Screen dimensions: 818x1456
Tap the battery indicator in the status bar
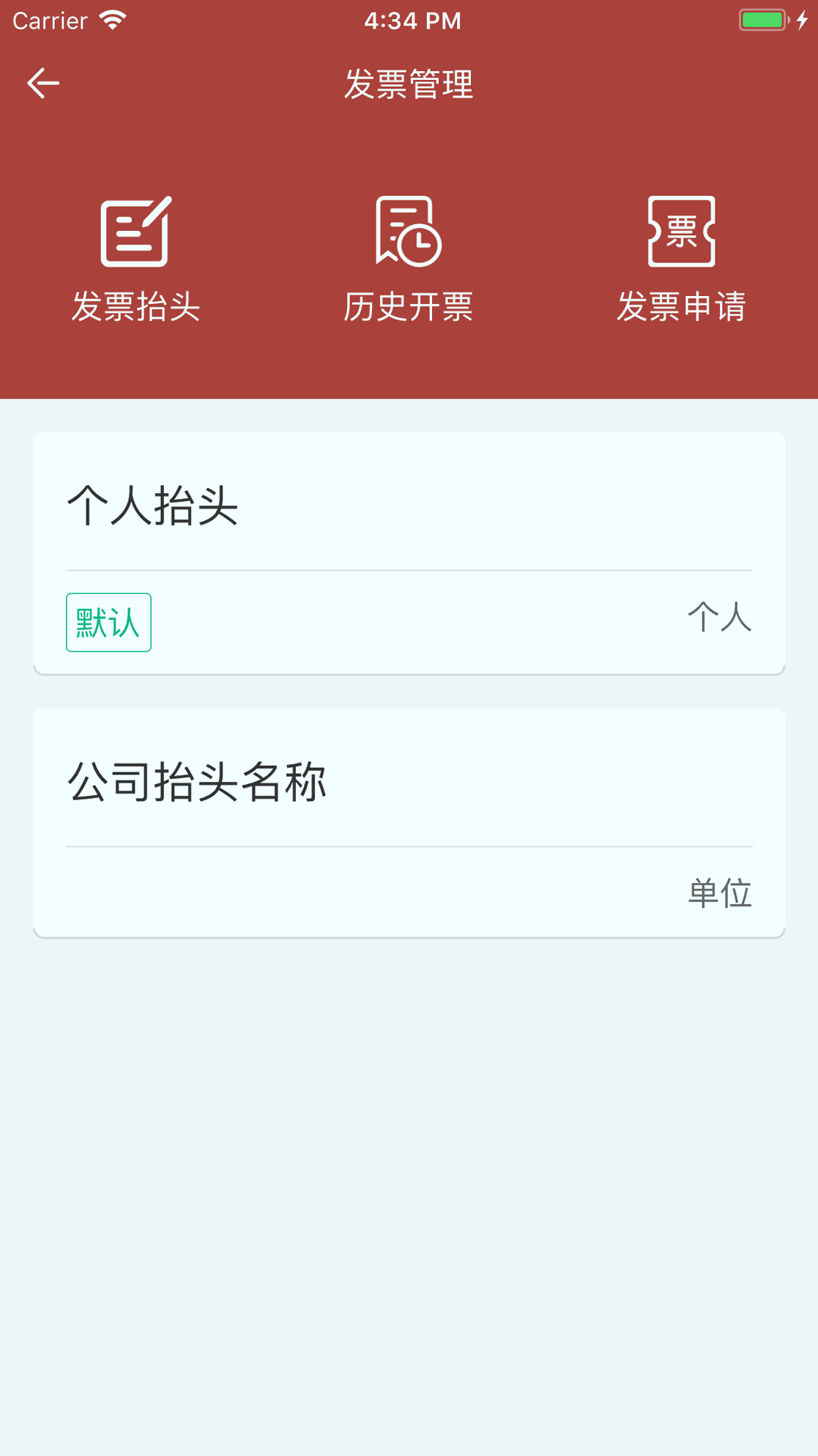[762, 19]
